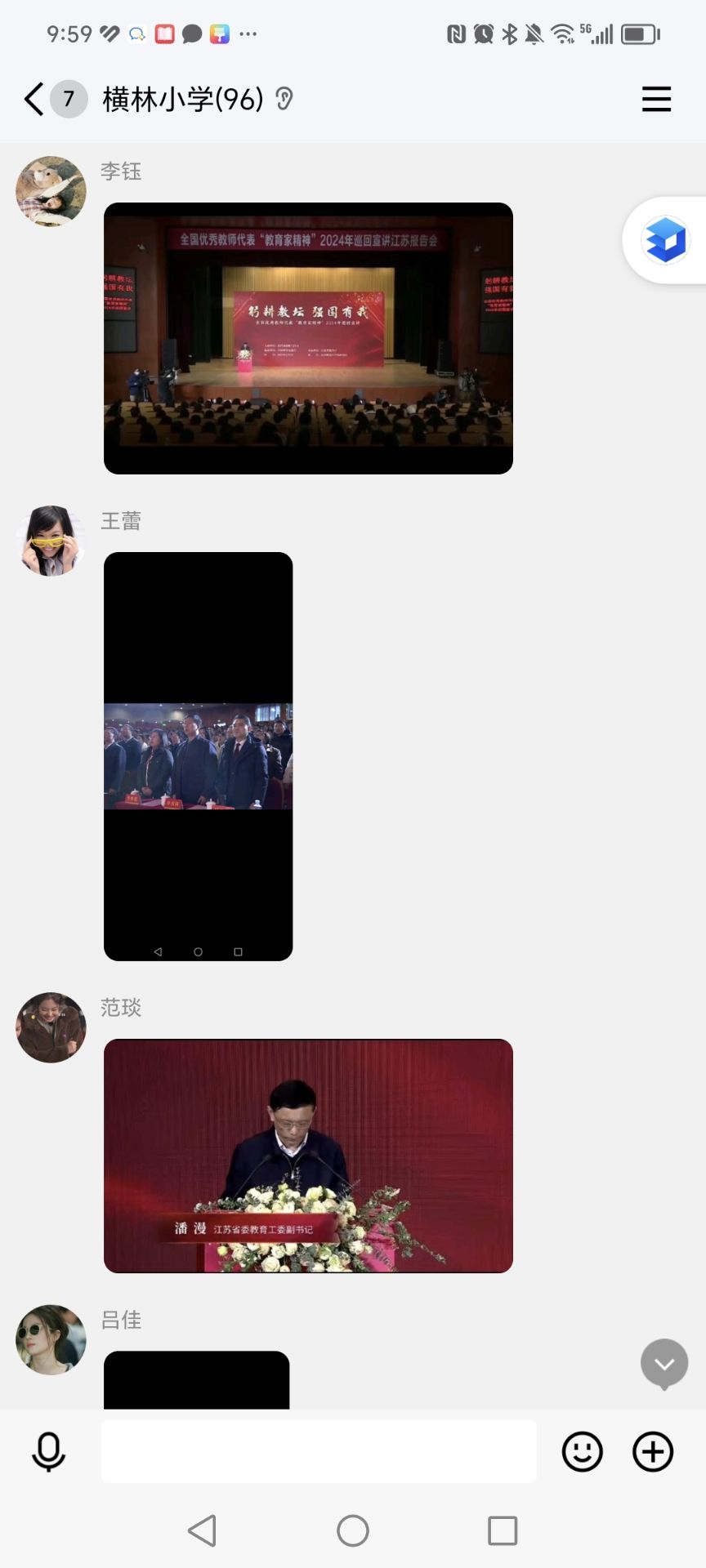
Task: Focus the message text field
Action: click(319, 1451)
